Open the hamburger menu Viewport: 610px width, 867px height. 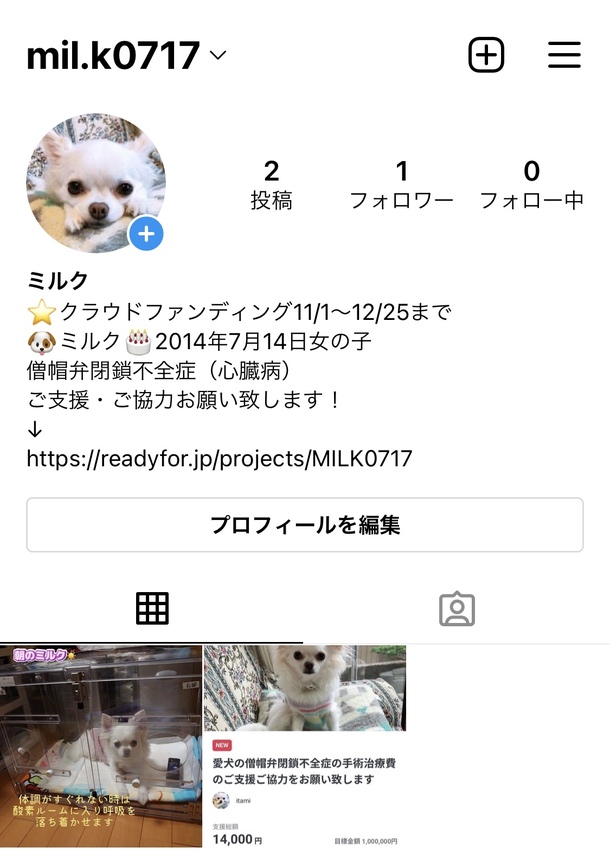tap(564, 55)
